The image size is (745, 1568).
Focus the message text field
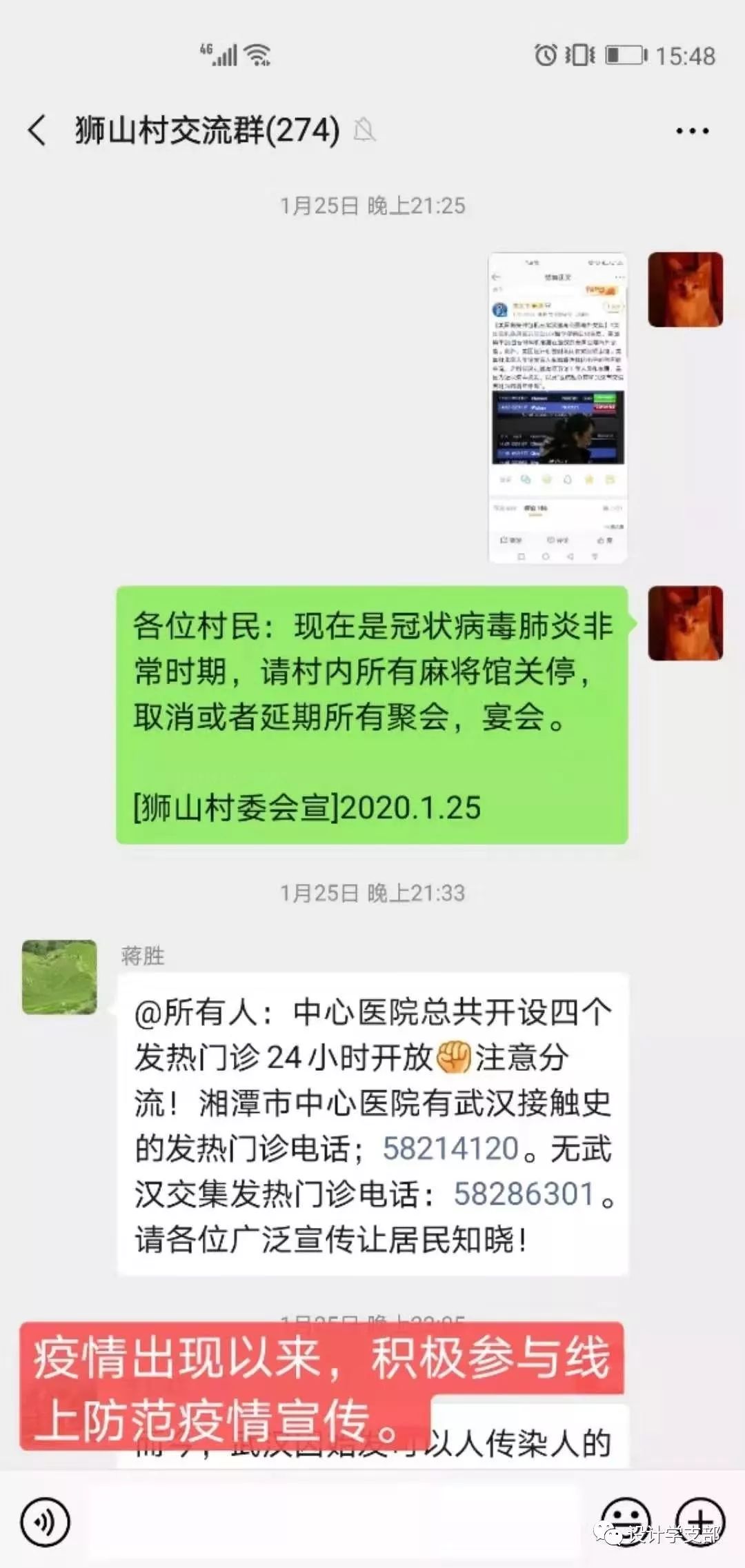pos(331,1522)
